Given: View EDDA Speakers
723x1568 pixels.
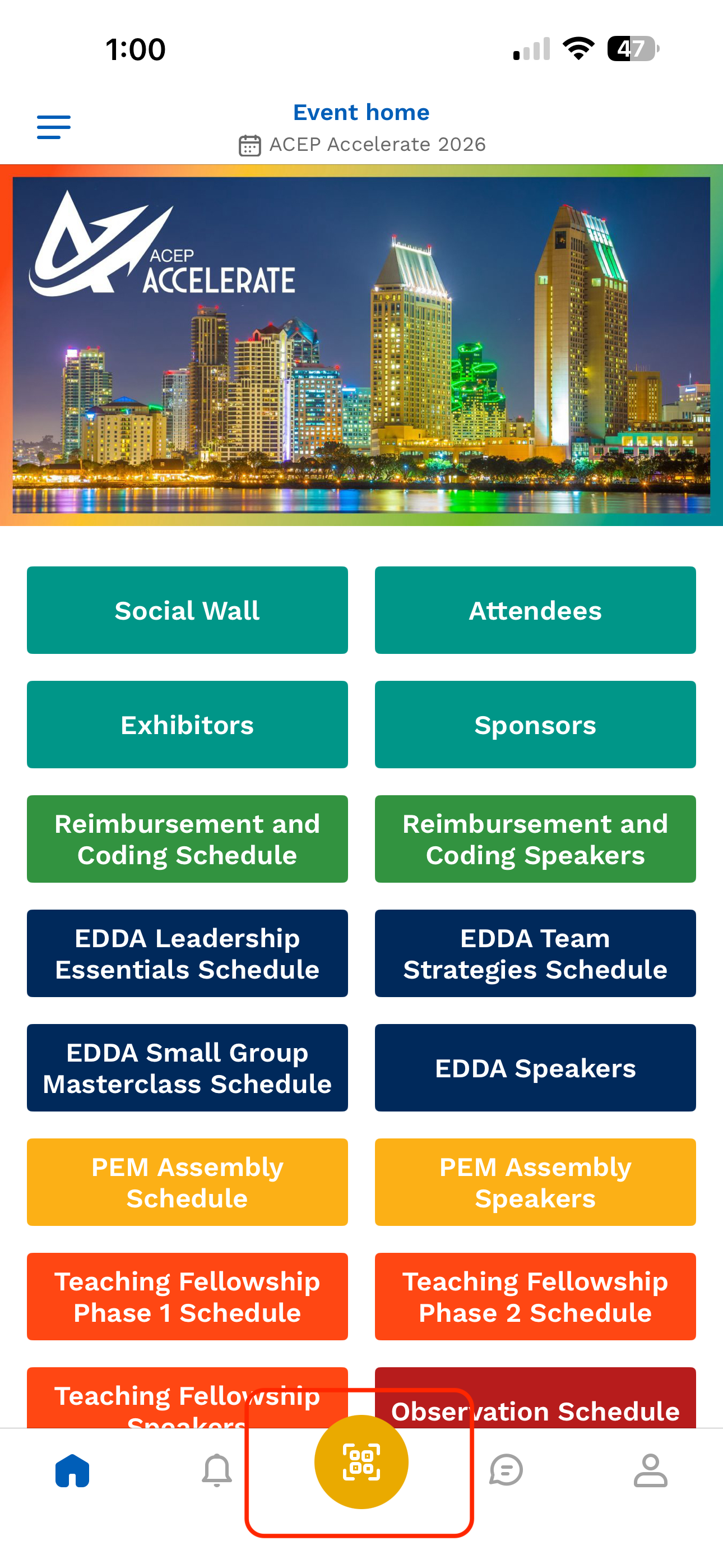Looking at the screenshot, I should (535, 1068).
